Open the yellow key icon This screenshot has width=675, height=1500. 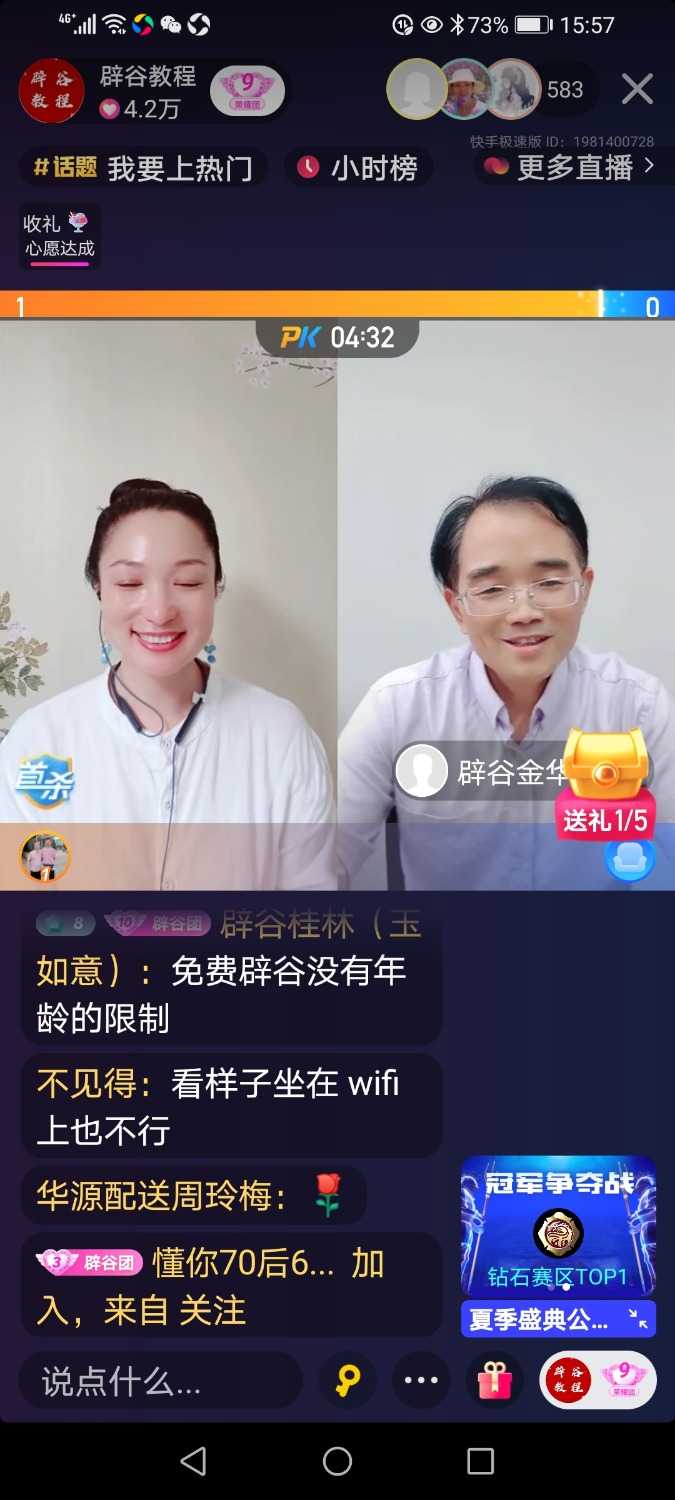point(347,1382)
